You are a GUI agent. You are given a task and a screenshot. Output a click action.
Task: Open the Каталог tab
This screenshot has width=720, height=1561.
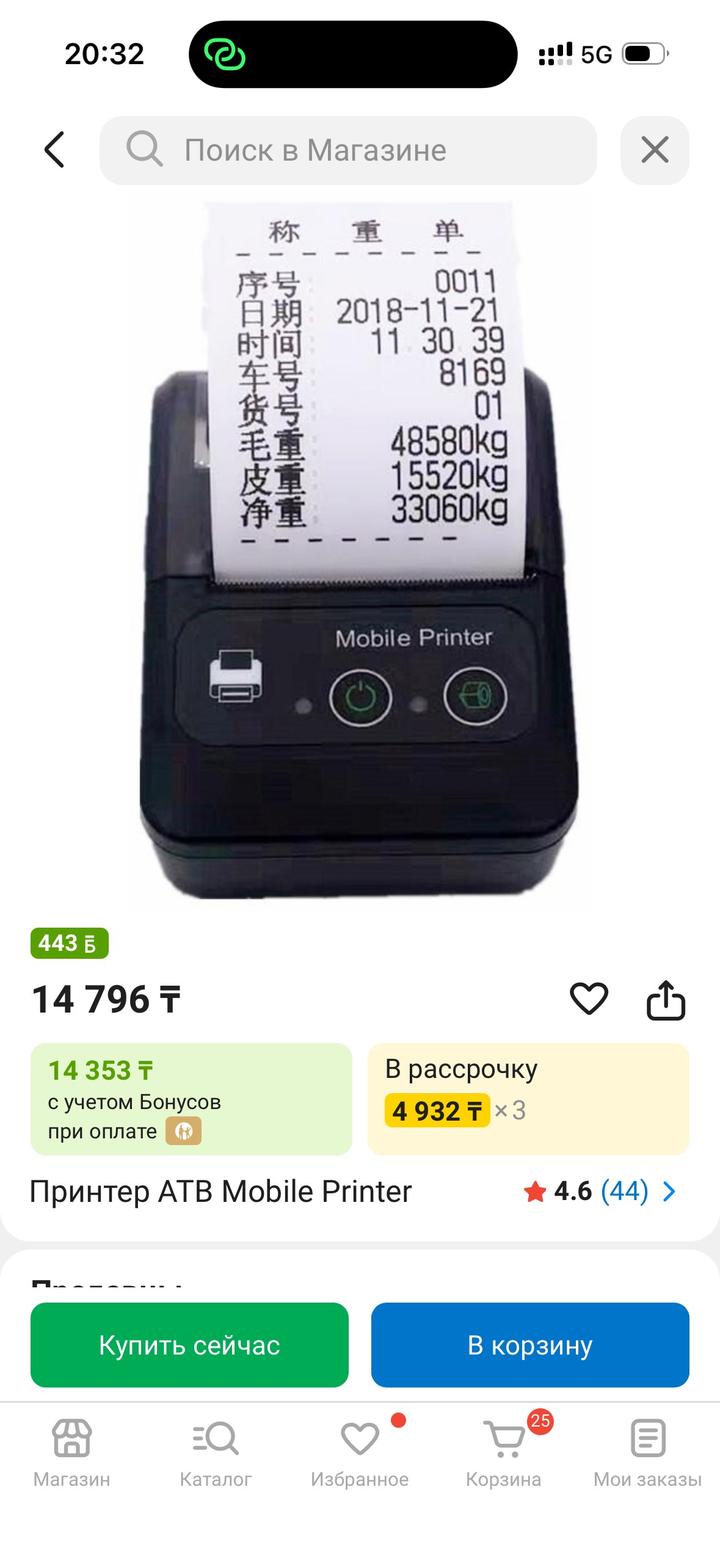(216, 1453)
